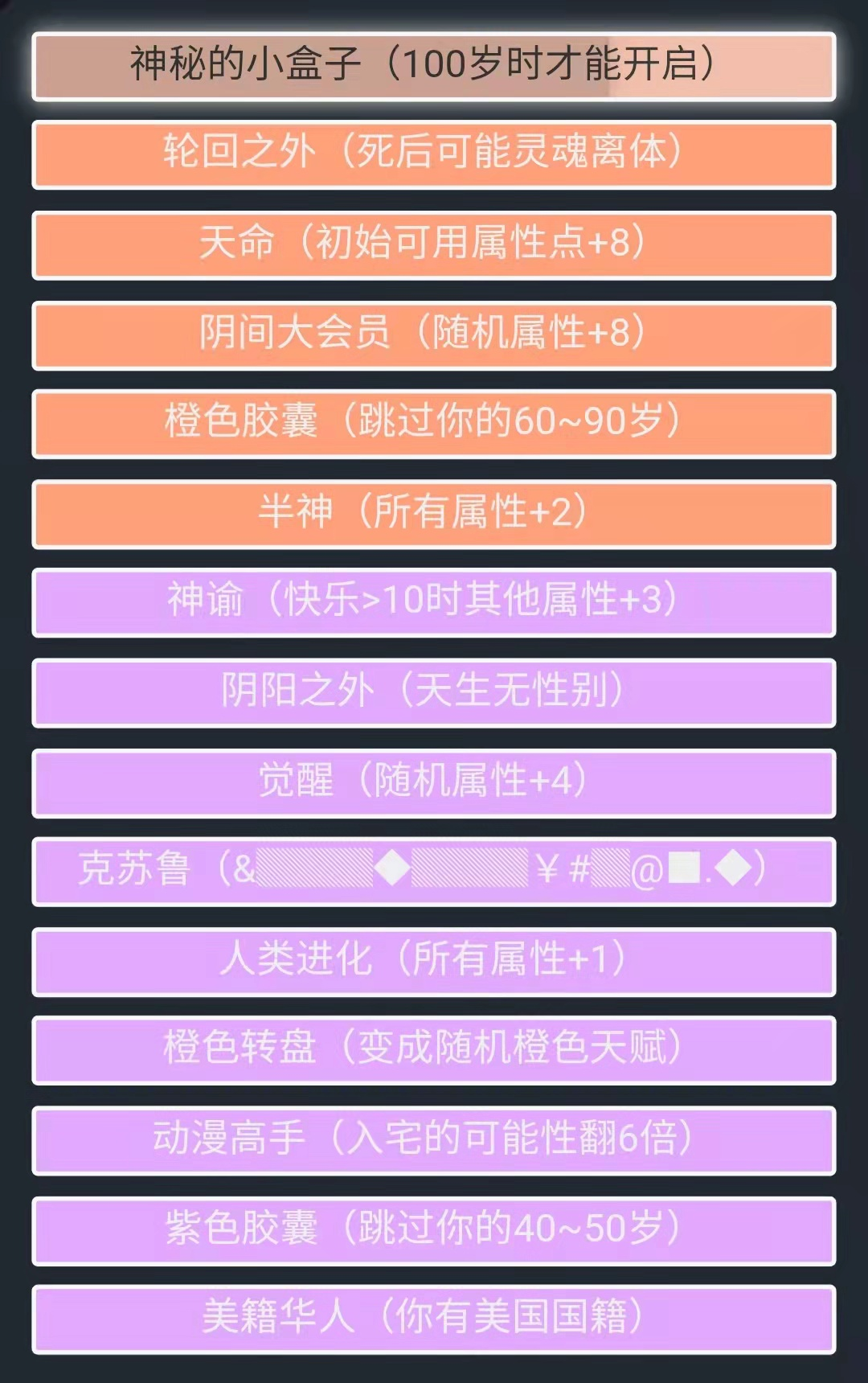The image size is (868, 1383).
Task: Select 动漫高手 talent
Action: [x=434, y=1140]
